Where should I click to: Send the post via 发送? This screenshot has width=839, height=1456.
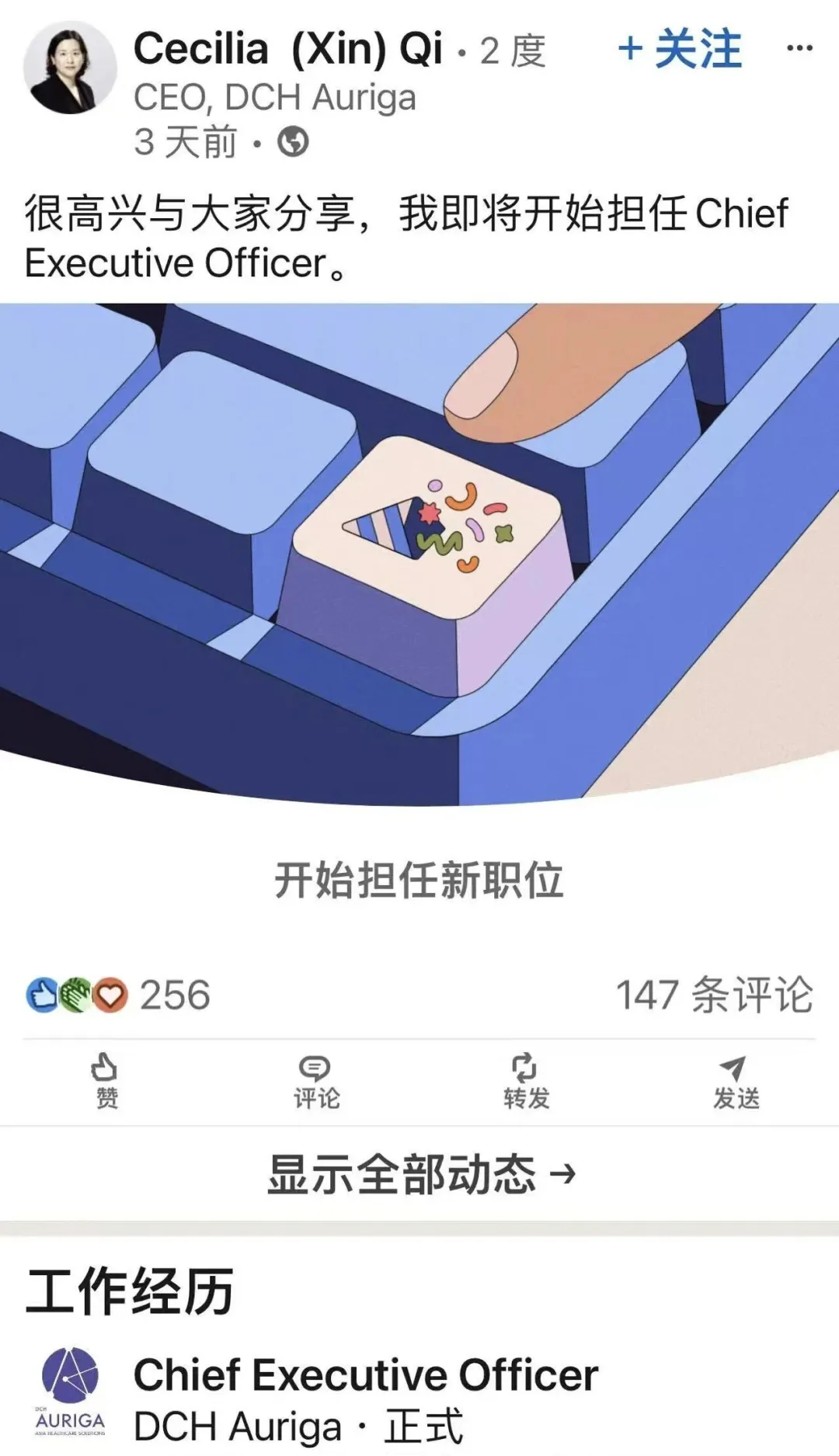[735, 1081]
